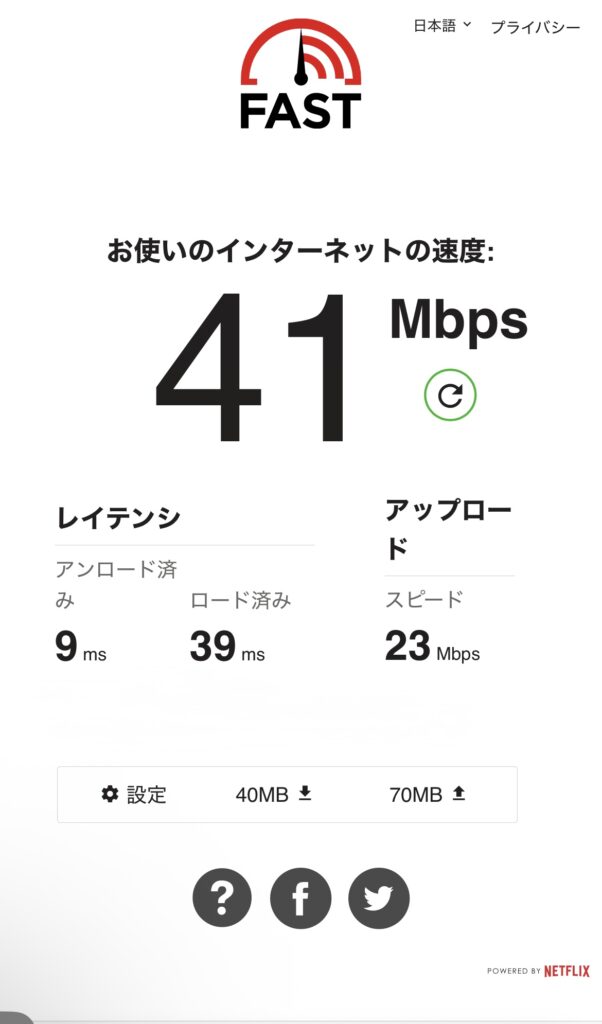Open the プライバシー link

[535, 27]
